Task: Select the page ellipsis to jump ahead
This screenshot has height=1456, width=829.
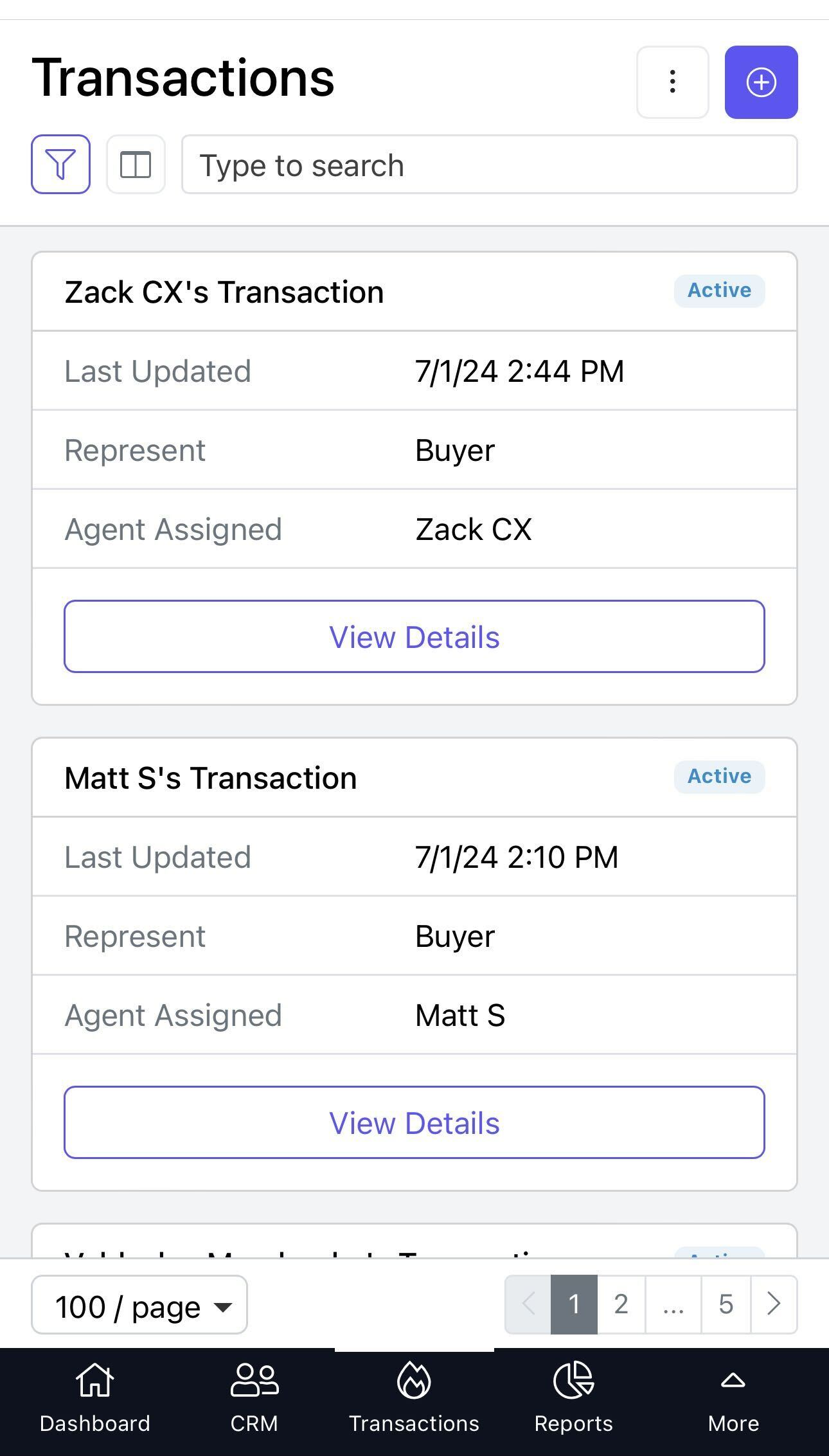Action: [673, 1304]
